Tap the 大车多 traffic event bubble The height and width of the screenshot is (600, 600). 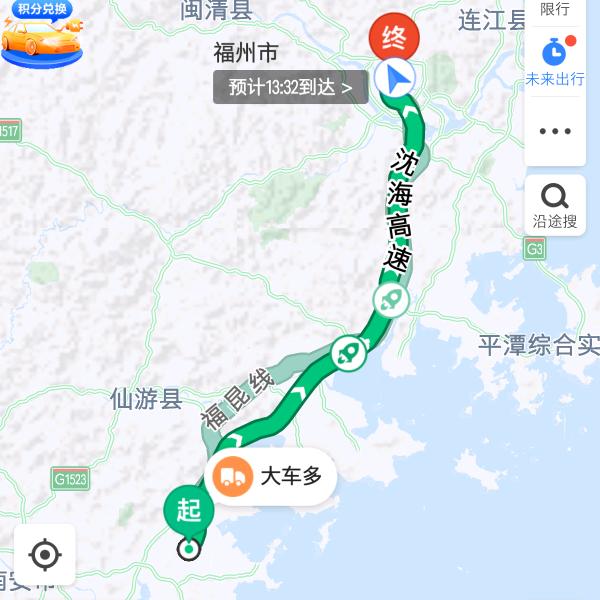click(270, 477)
